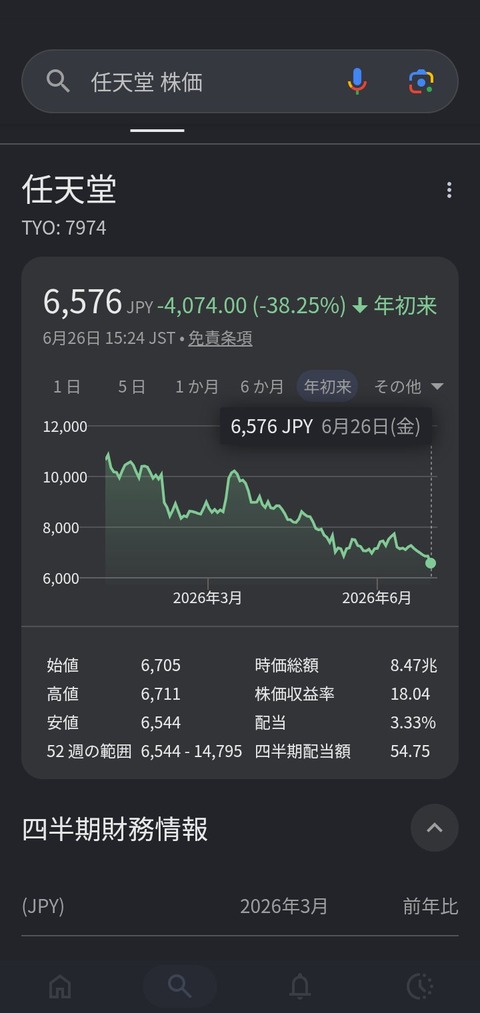Viewport: 480px width, 1013px height.
Task: Switch chart to 5日 range
Action: [131, 387]
